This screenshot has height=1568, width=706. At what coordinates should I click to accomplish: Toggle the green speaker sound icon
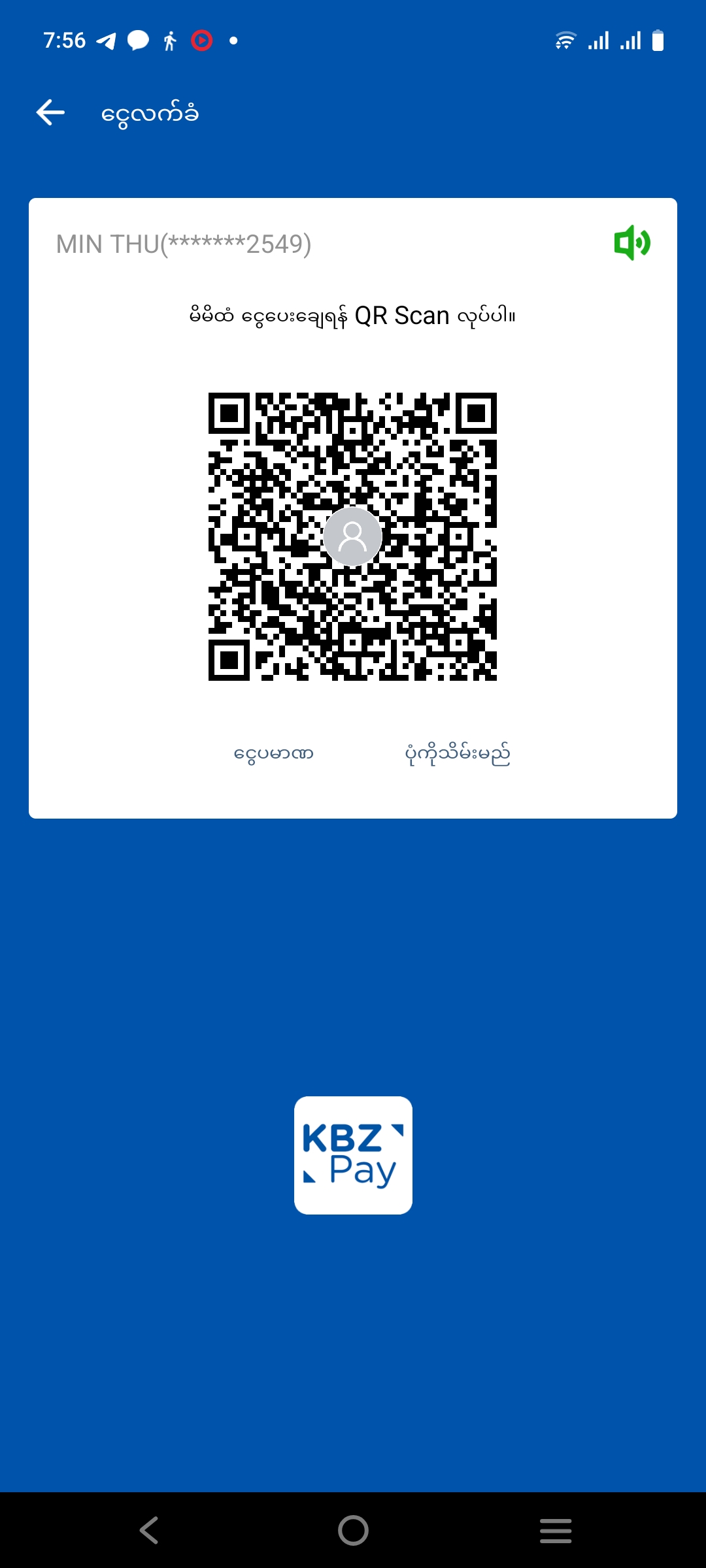pos(631,243)
